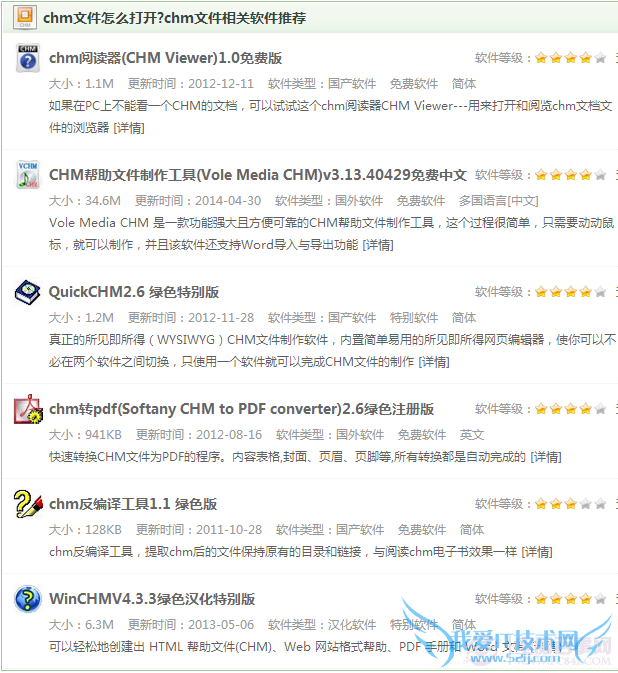618x673 pixels.
Task: Open WinCHMV4.3.3绿色汉化特别版 title link
Action: [x=152, y=599]
